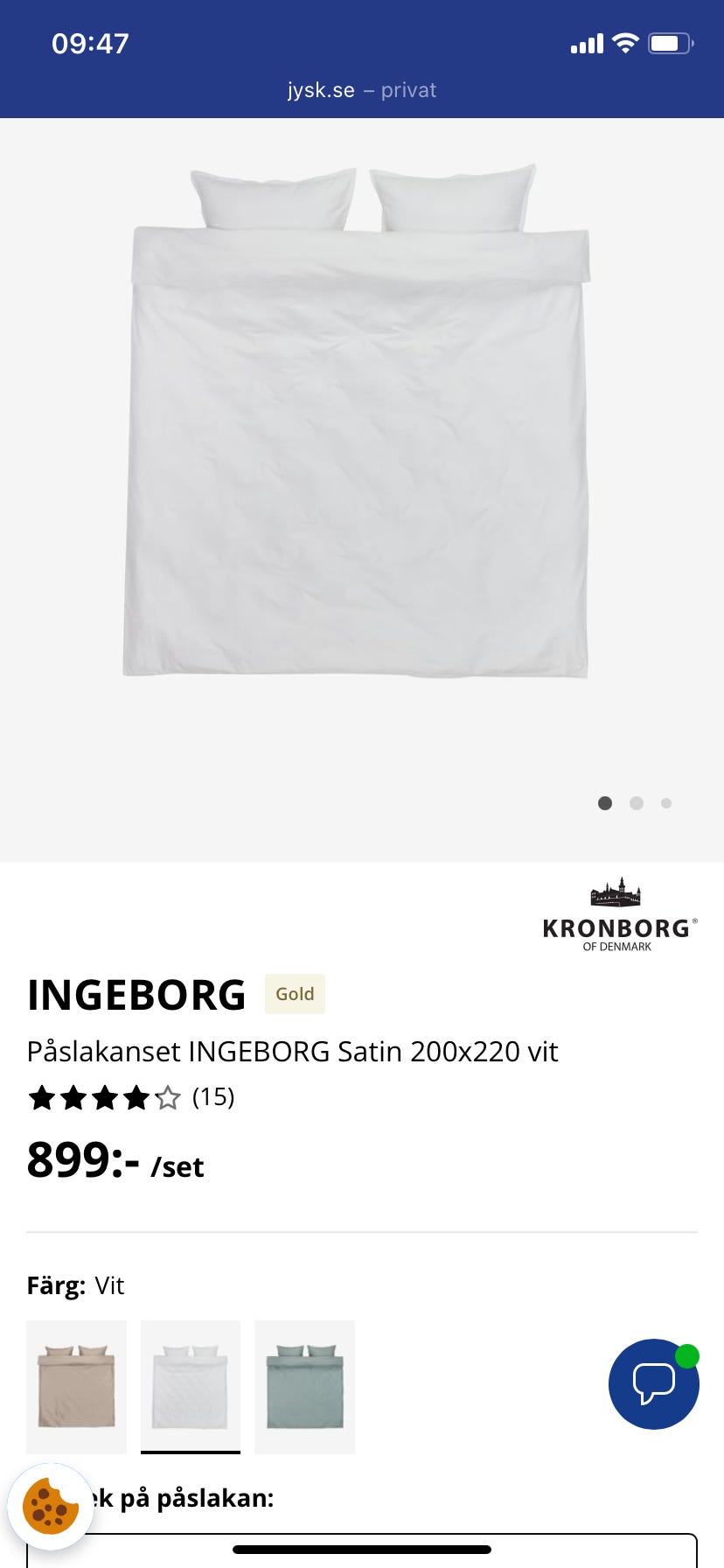Open the chat support bubble

click(652, 1385)
